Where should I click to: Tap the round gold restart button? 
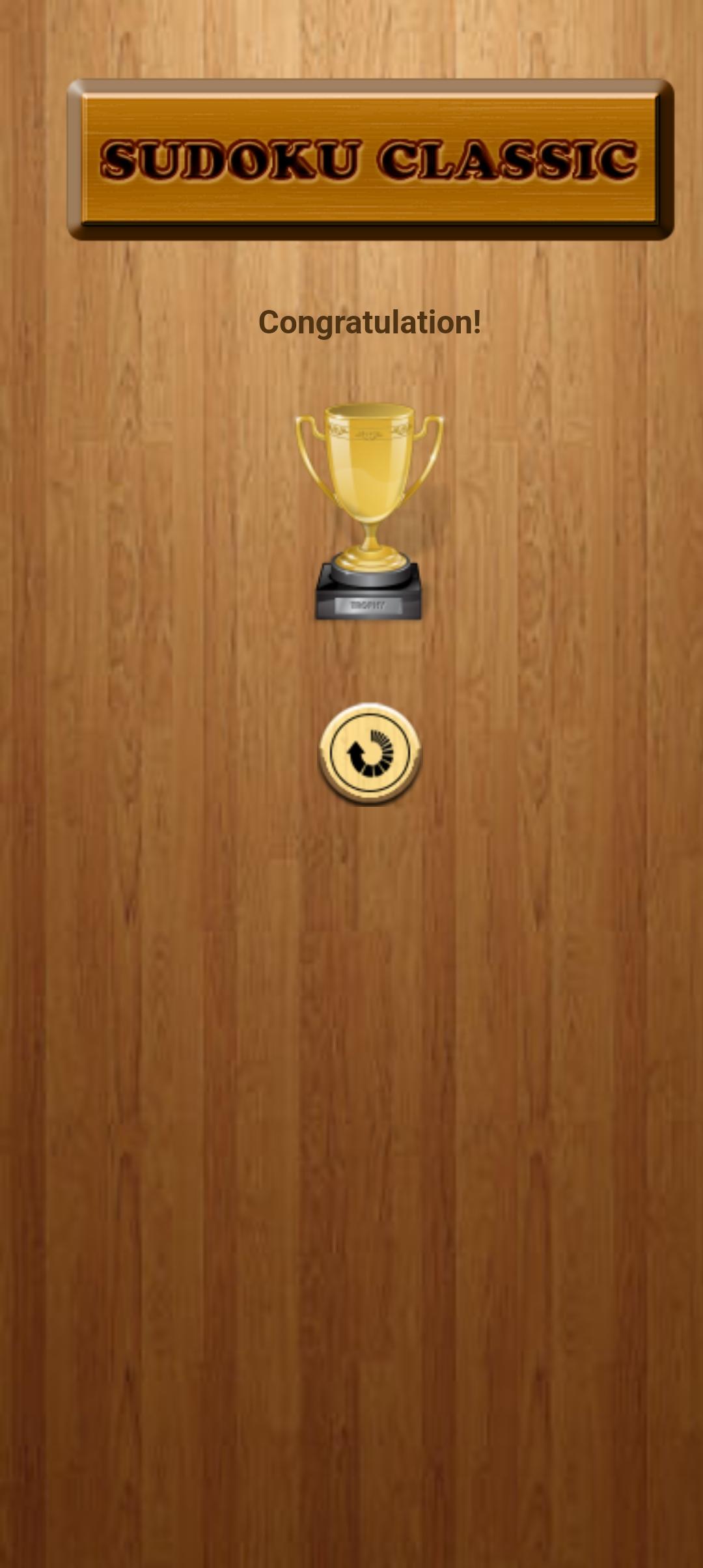(x=370, y=753)
